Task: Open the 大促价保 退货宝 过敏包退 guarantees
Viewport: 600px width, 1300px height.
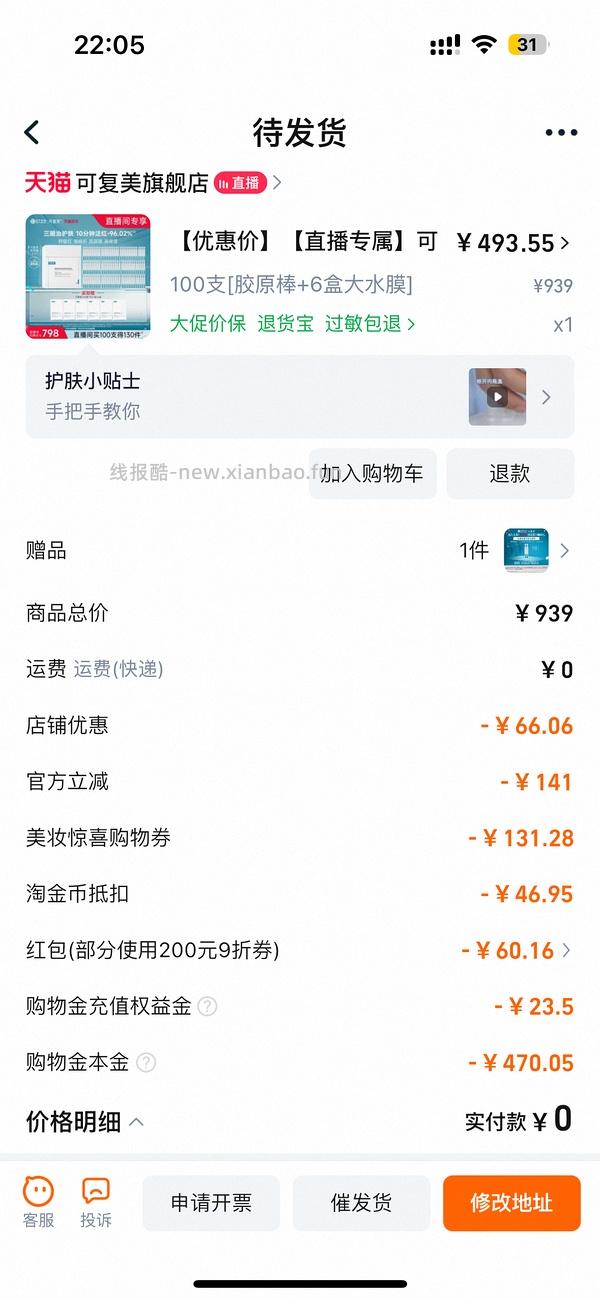Action: [292, 324]
